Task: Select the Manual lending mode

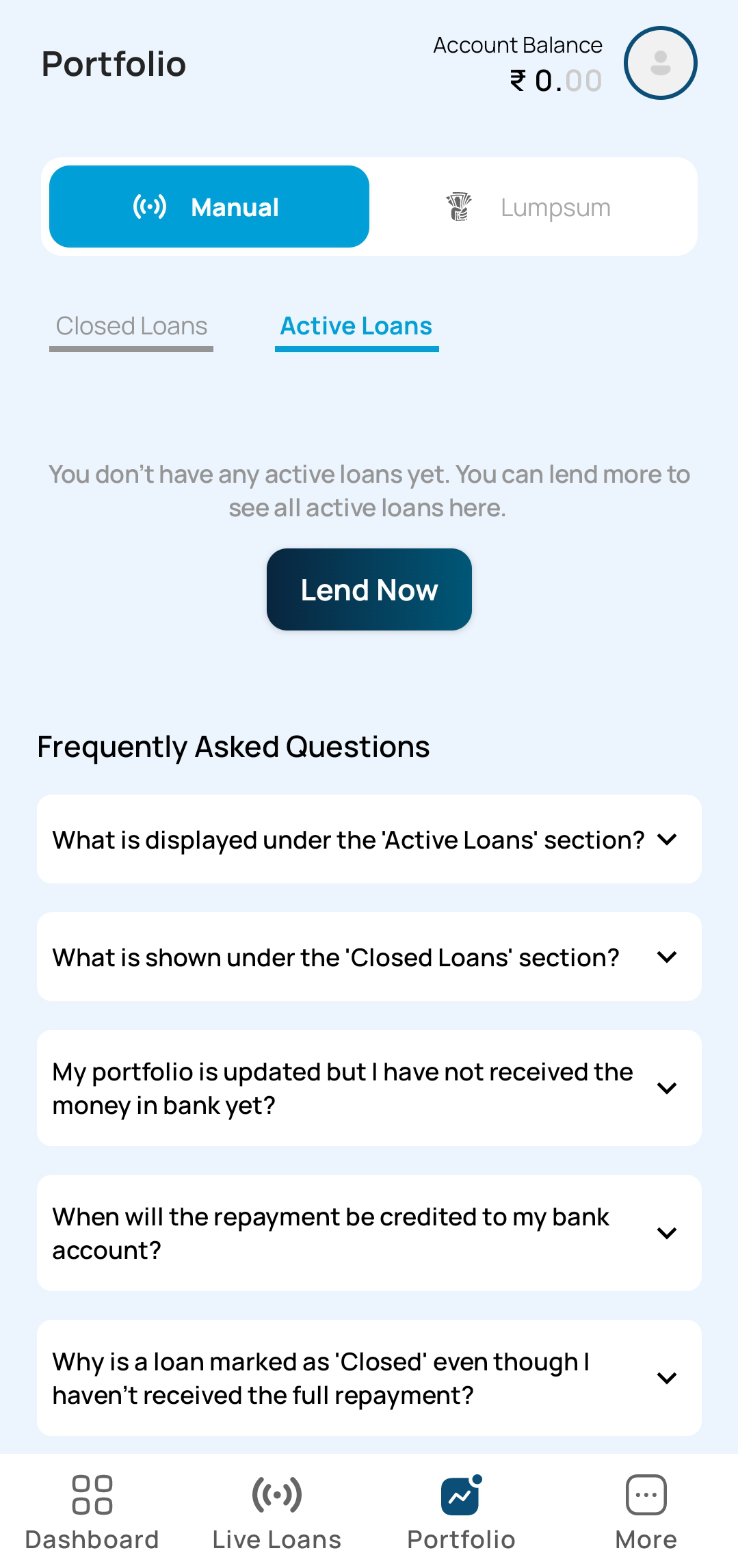Action: [209, 207]
